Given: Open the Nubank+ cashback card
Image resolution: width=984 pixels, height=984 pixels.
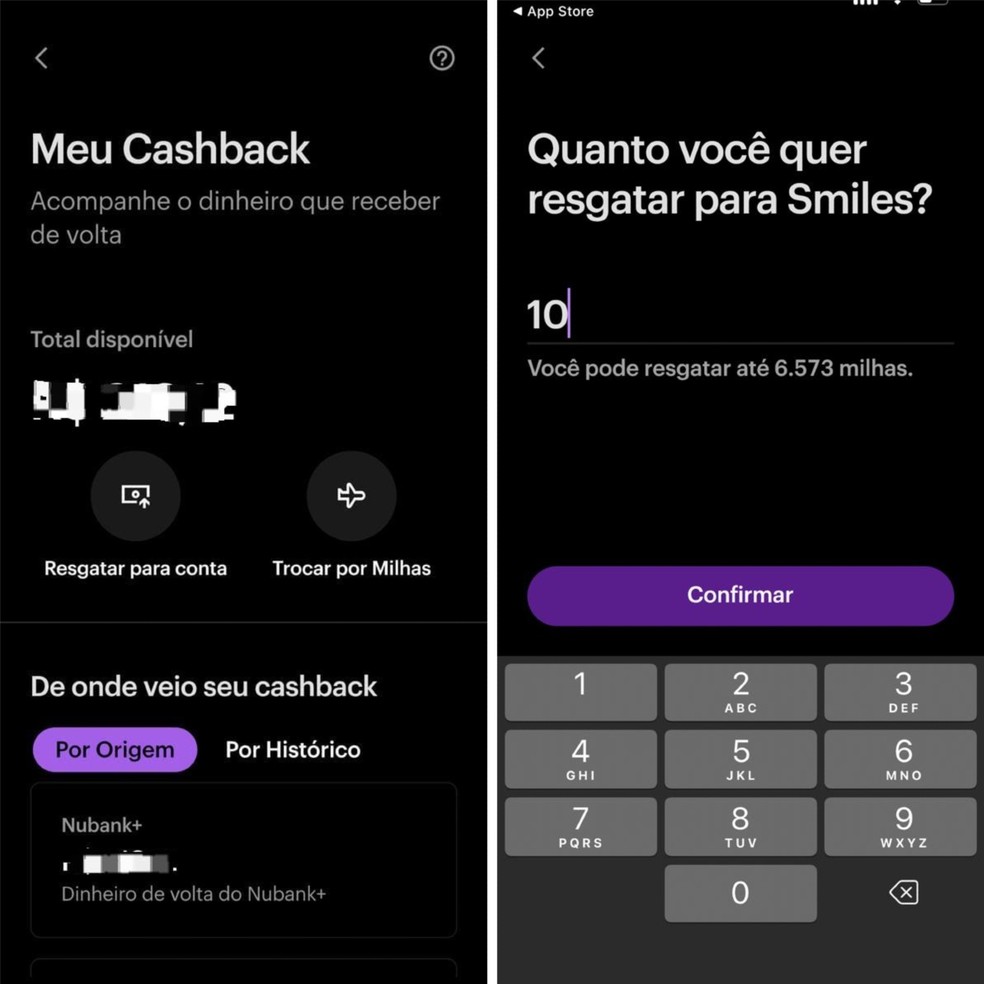Looking at the screenshot, I should tap(244, 860).
